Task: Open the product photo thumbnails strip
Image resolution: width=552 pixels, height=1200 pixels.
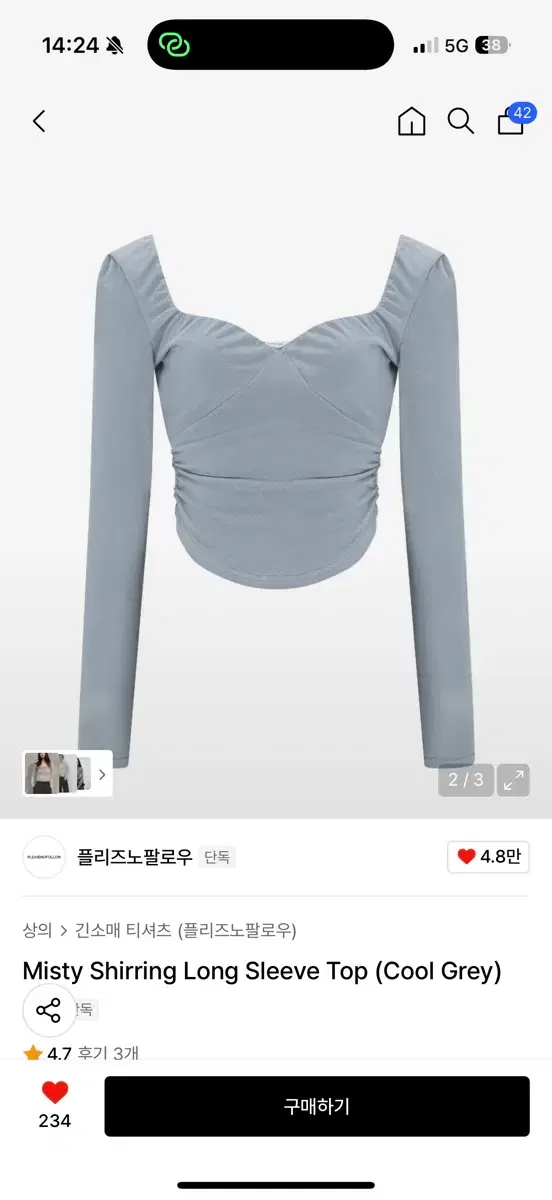Action: coord(67,774)
